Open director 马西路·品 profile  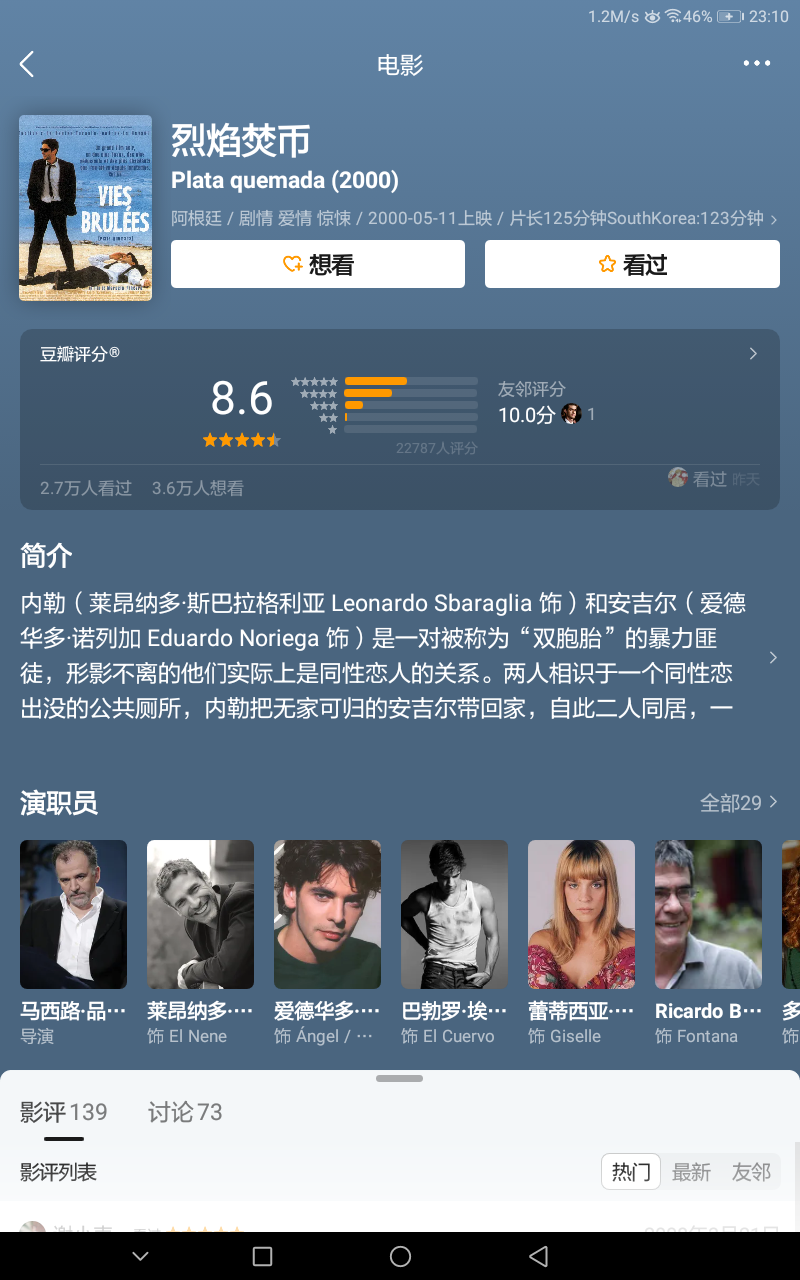coord(73,915)
